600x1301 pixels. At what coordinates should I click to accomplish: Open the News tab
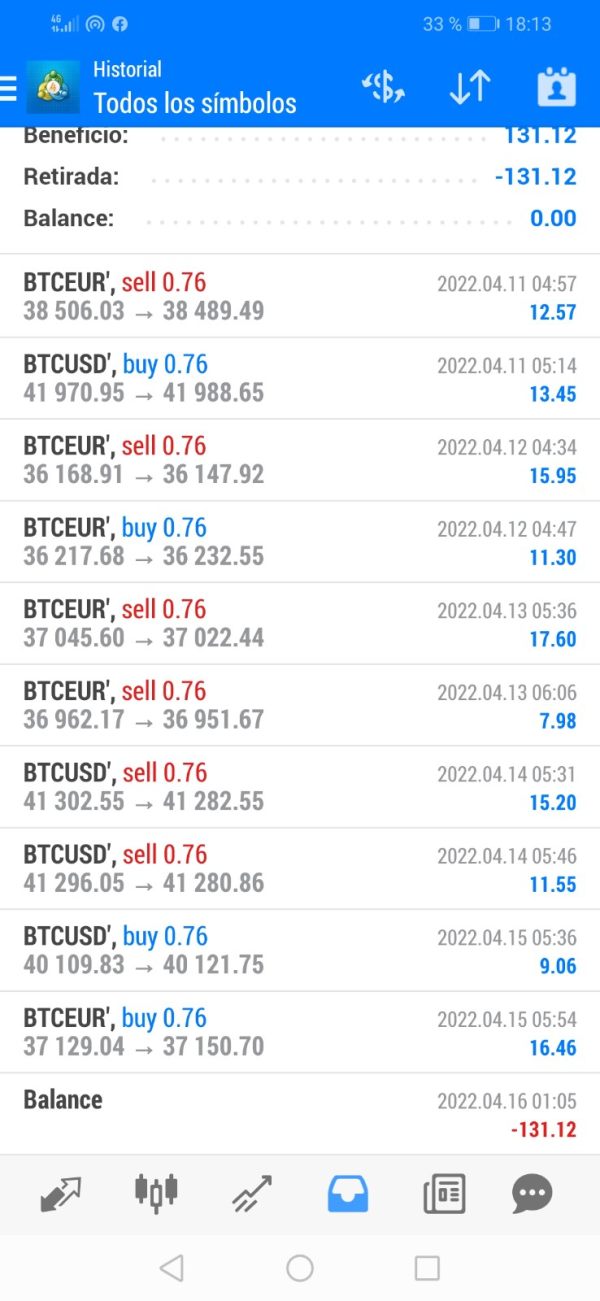point(443,1193)
